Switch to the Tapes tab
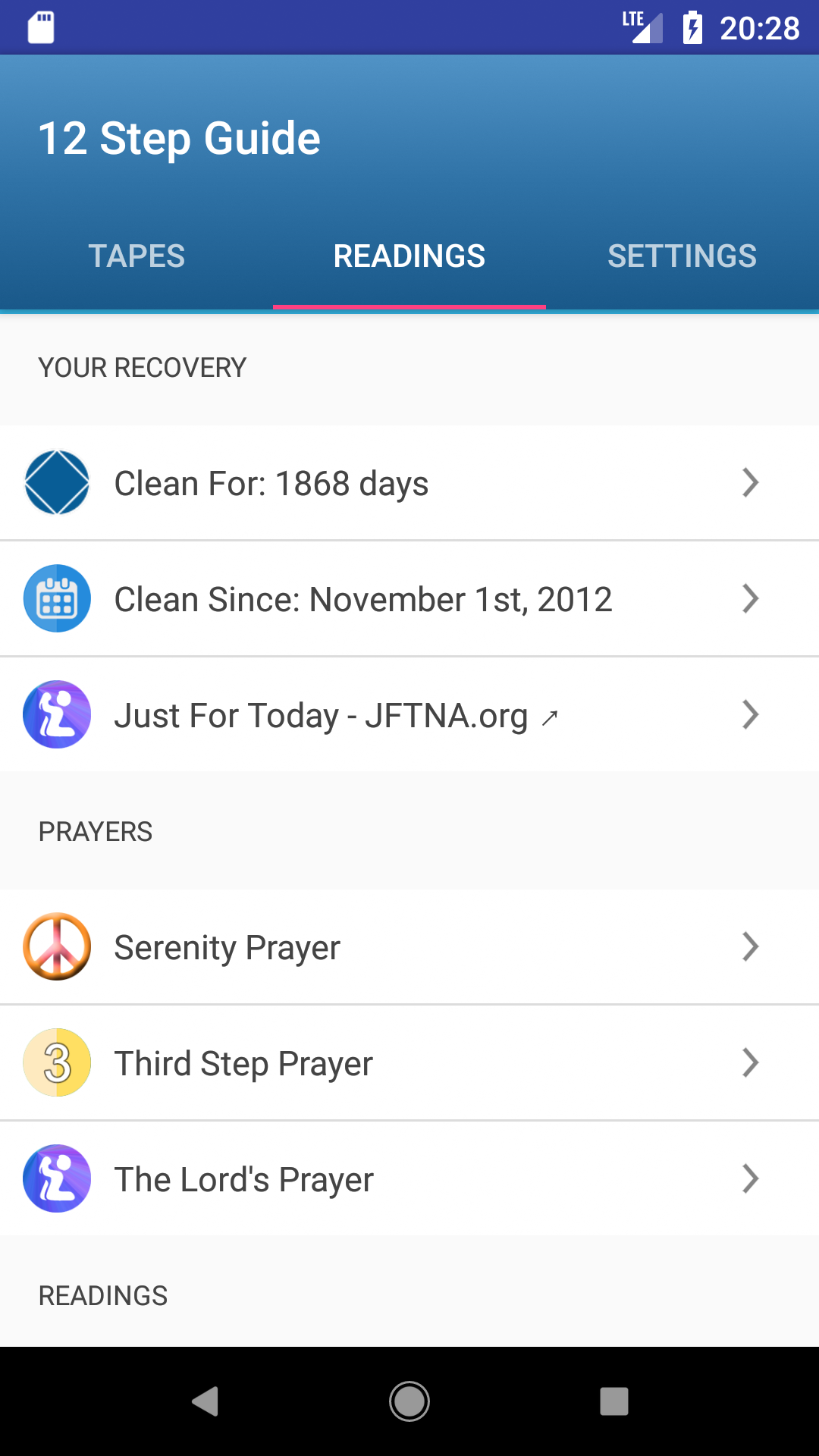 point(136,256)
